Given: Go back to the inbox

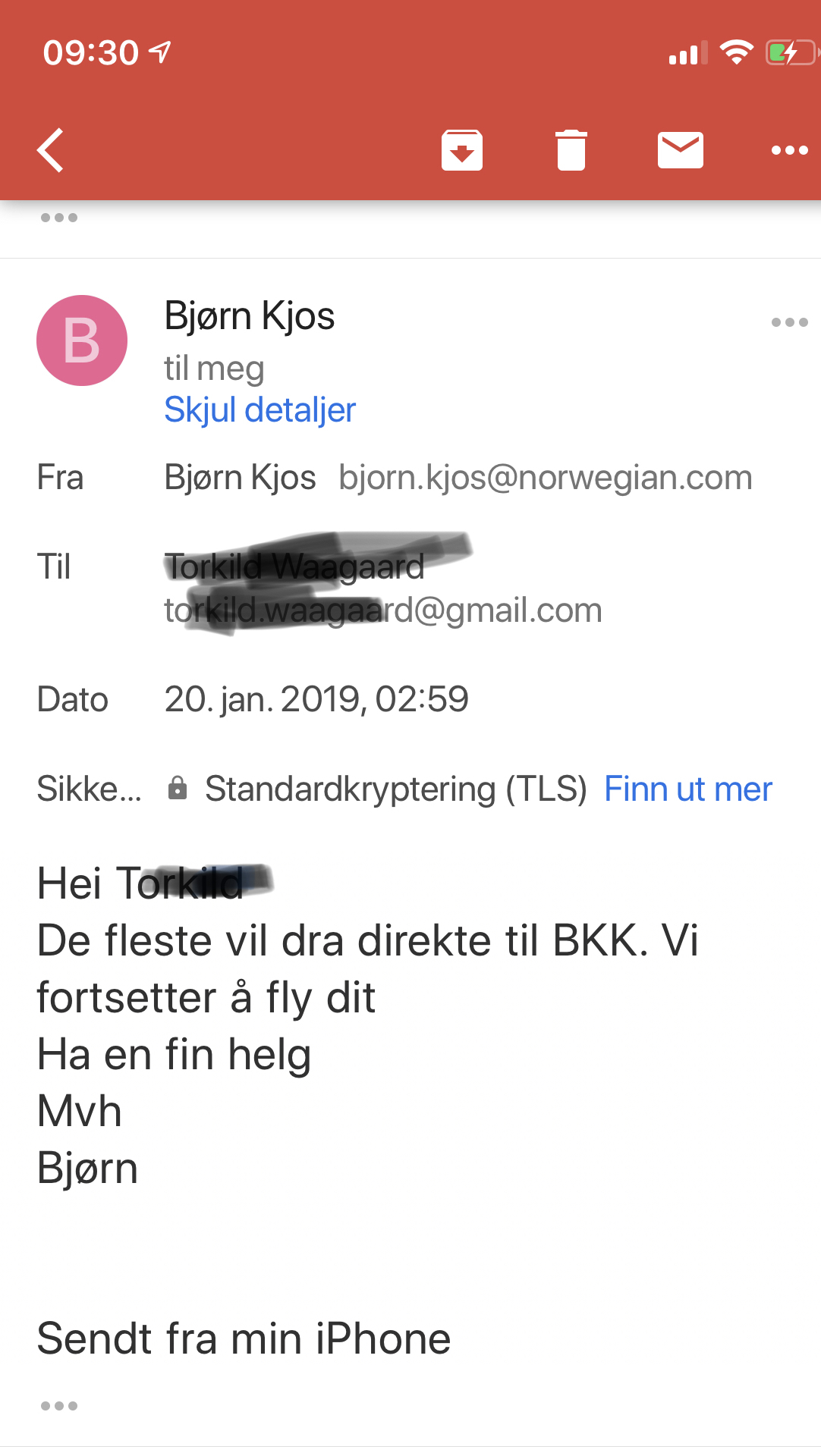Looking at the screenshot, I should 51,150.
